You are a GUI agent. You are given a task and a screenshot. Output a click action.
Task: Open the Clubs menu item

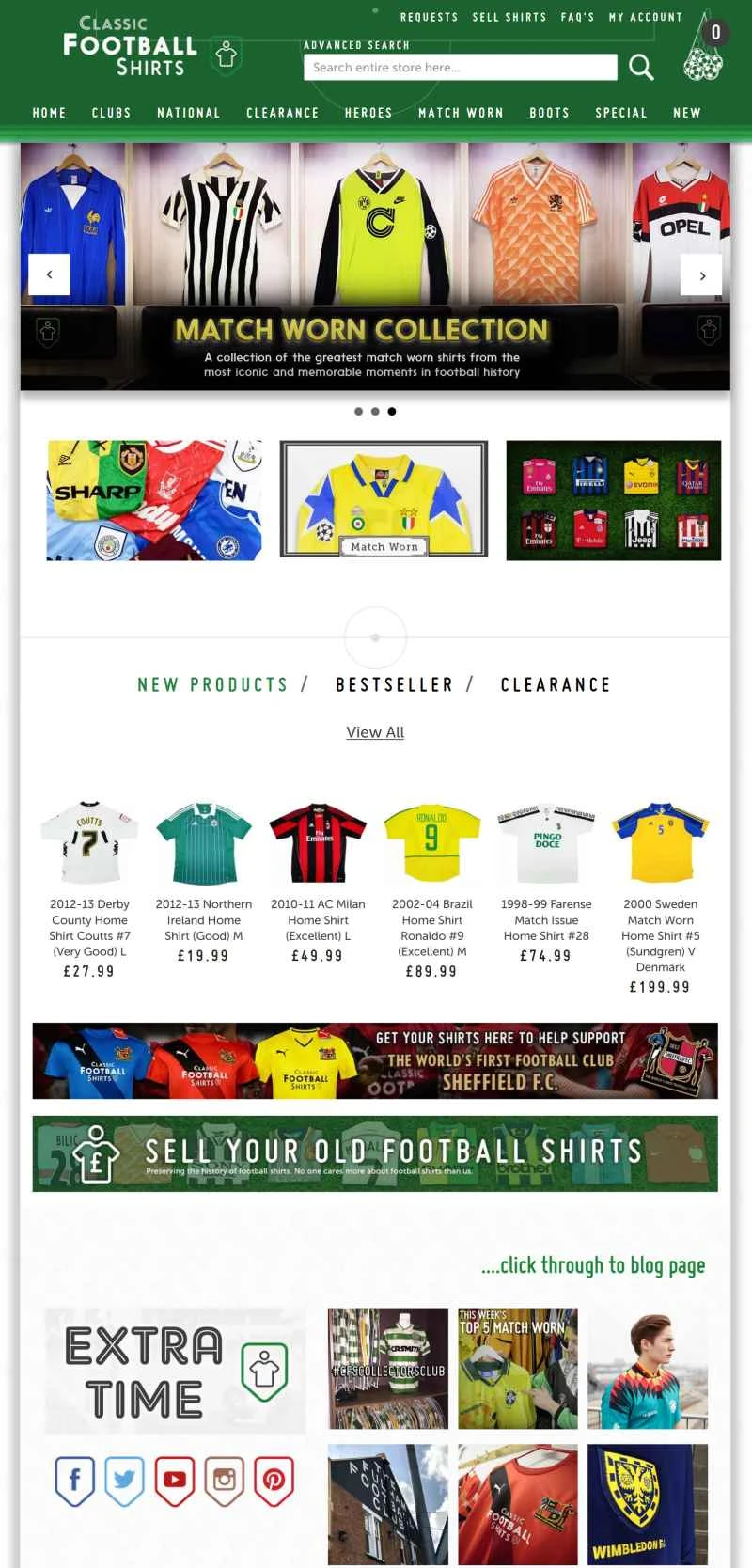(x=111, y=113)
